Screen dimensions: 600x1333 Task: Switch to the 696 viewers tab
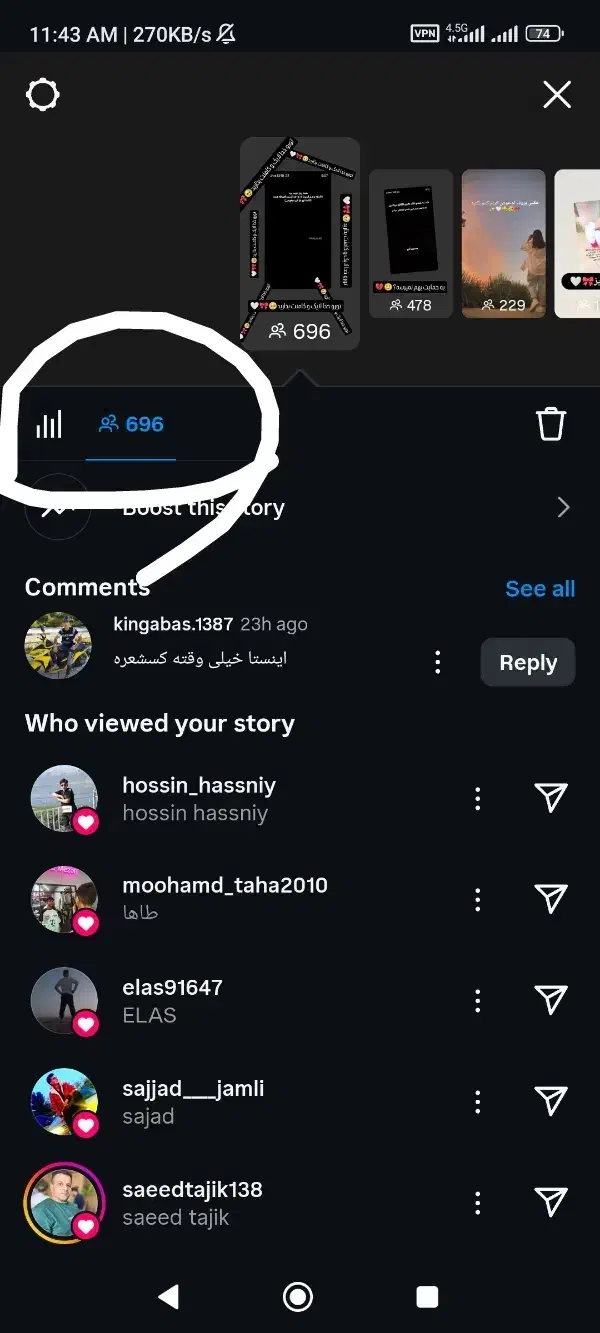coord(131,425)
